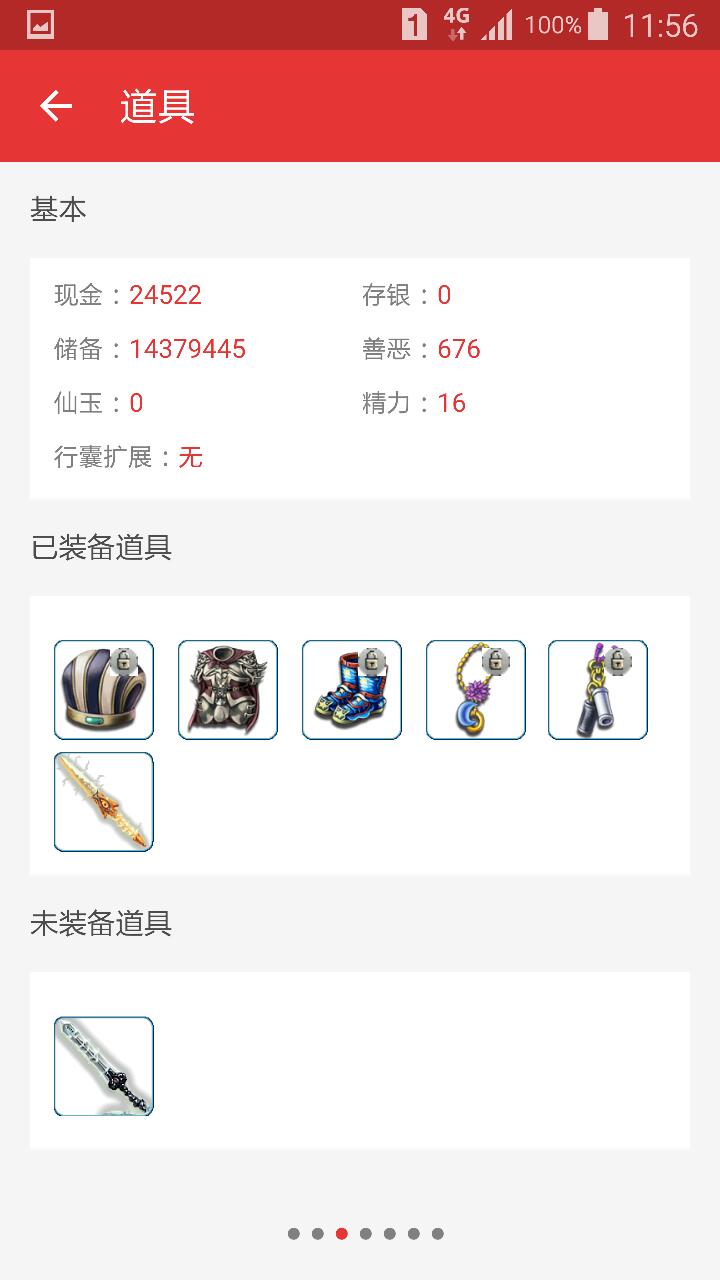
Task: Go back from the 道具 screen
Action: 56,106
